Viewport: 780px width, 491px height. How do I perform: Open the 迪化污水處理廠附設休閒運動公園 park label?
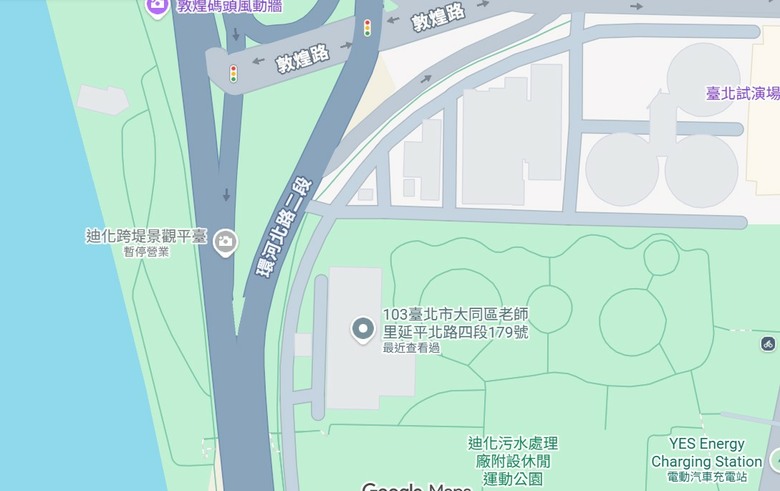pos(513,461)
